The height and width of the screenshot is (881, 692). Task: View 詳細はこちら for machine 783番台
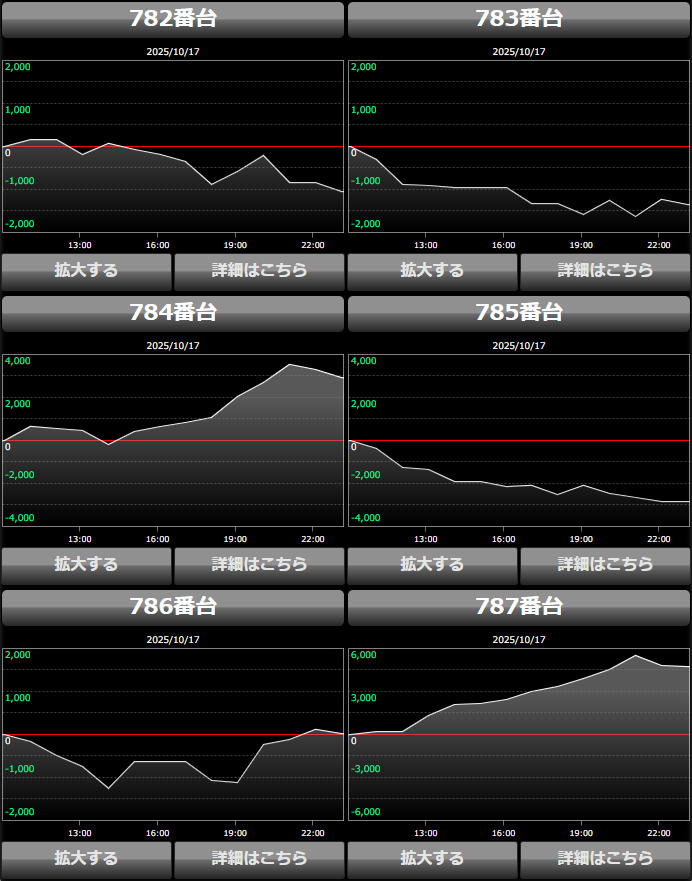pos(605,270)
